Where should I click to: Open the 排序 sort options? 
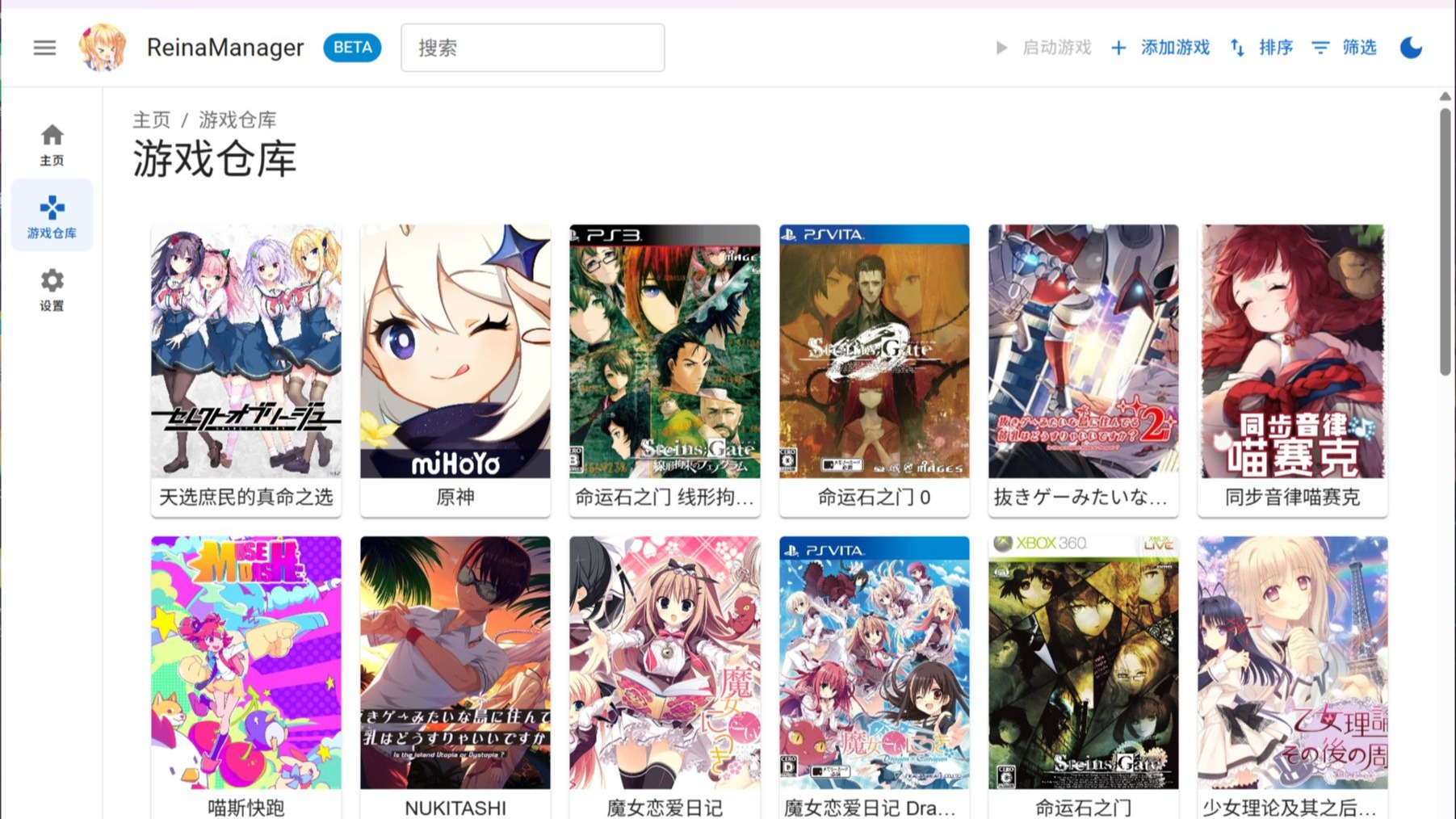pyautogui.click(x=1261, y=48)
